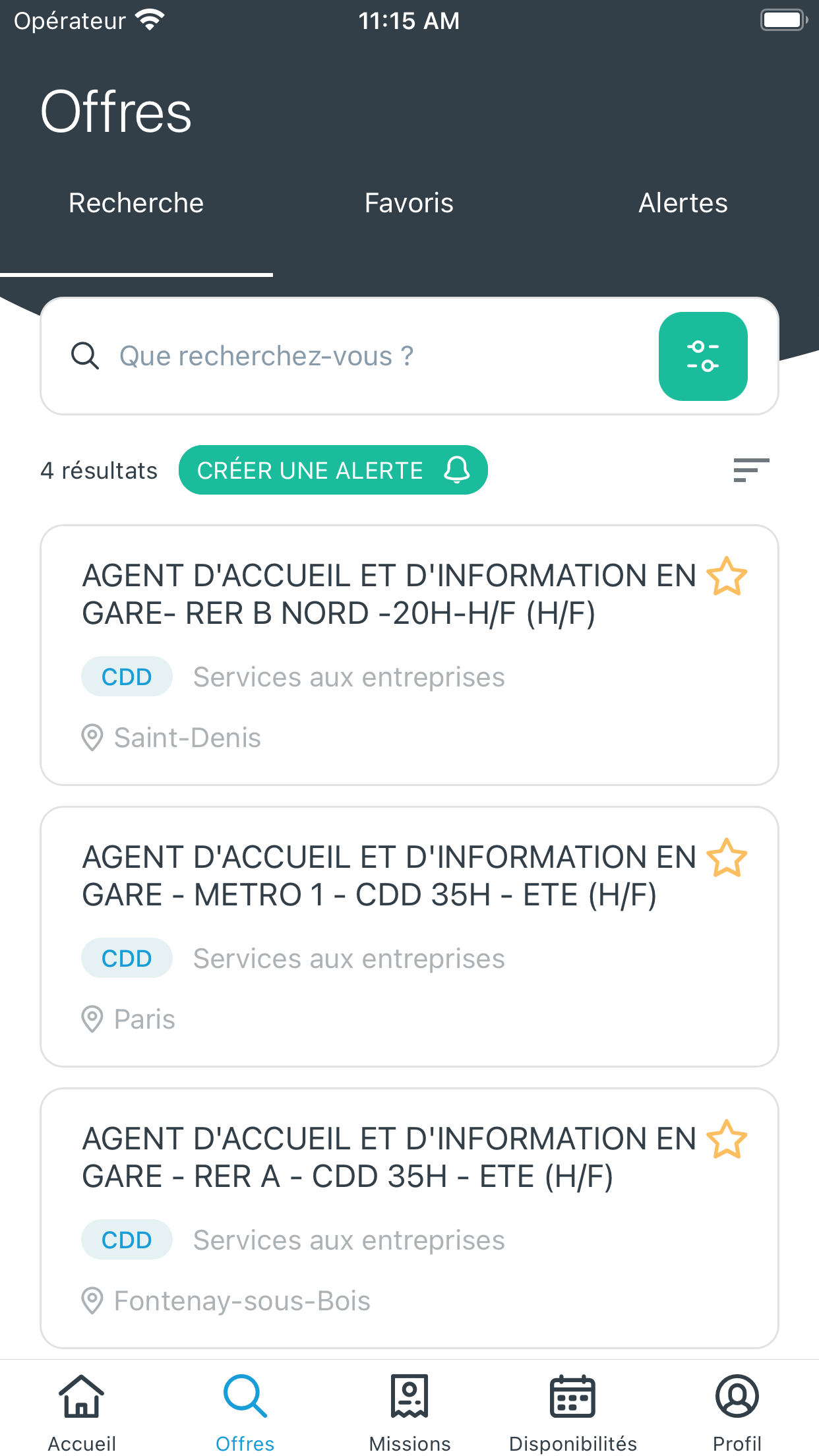
Task: Open the search filters button
Action: click(x=703, y=356)
